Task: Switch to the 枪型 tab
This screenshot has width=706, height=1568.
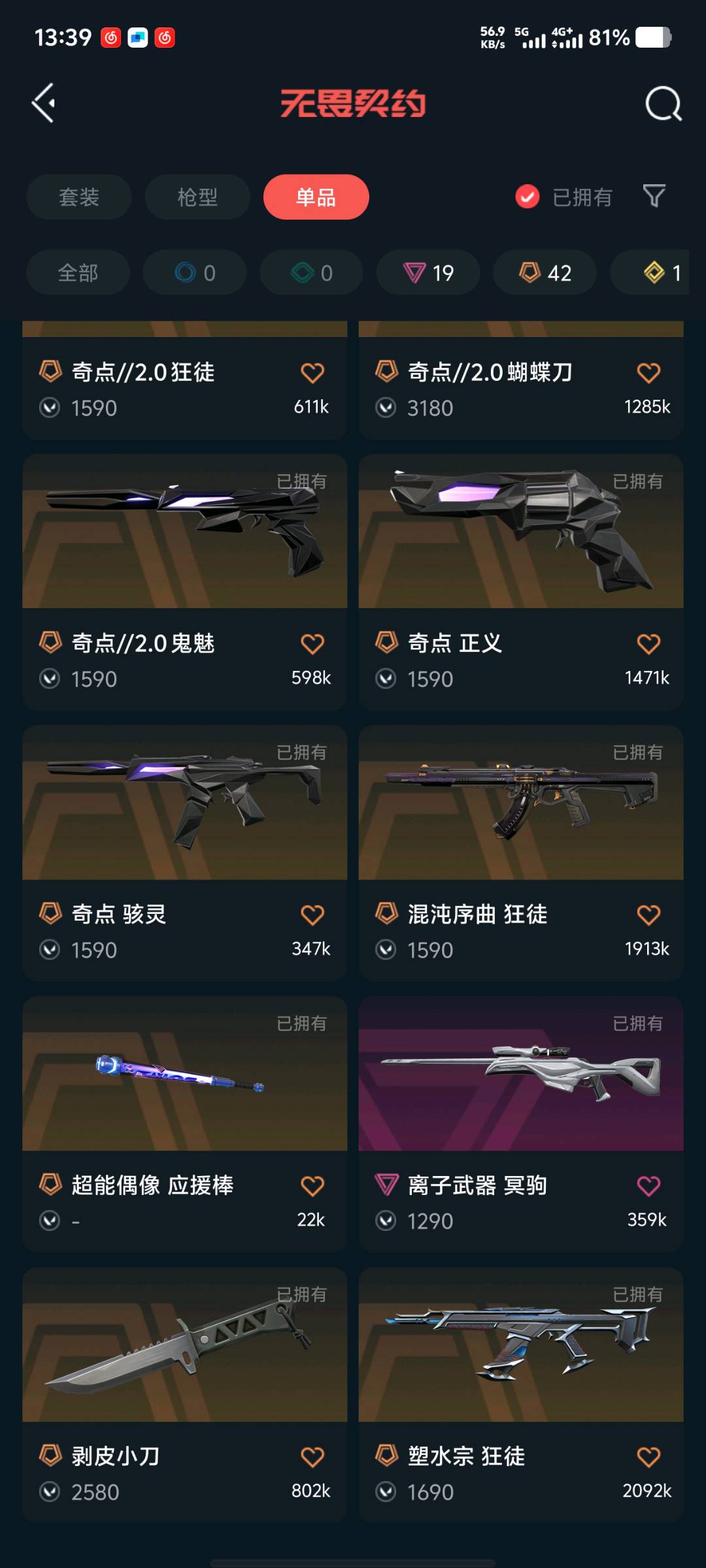Action: pos(197,197)
